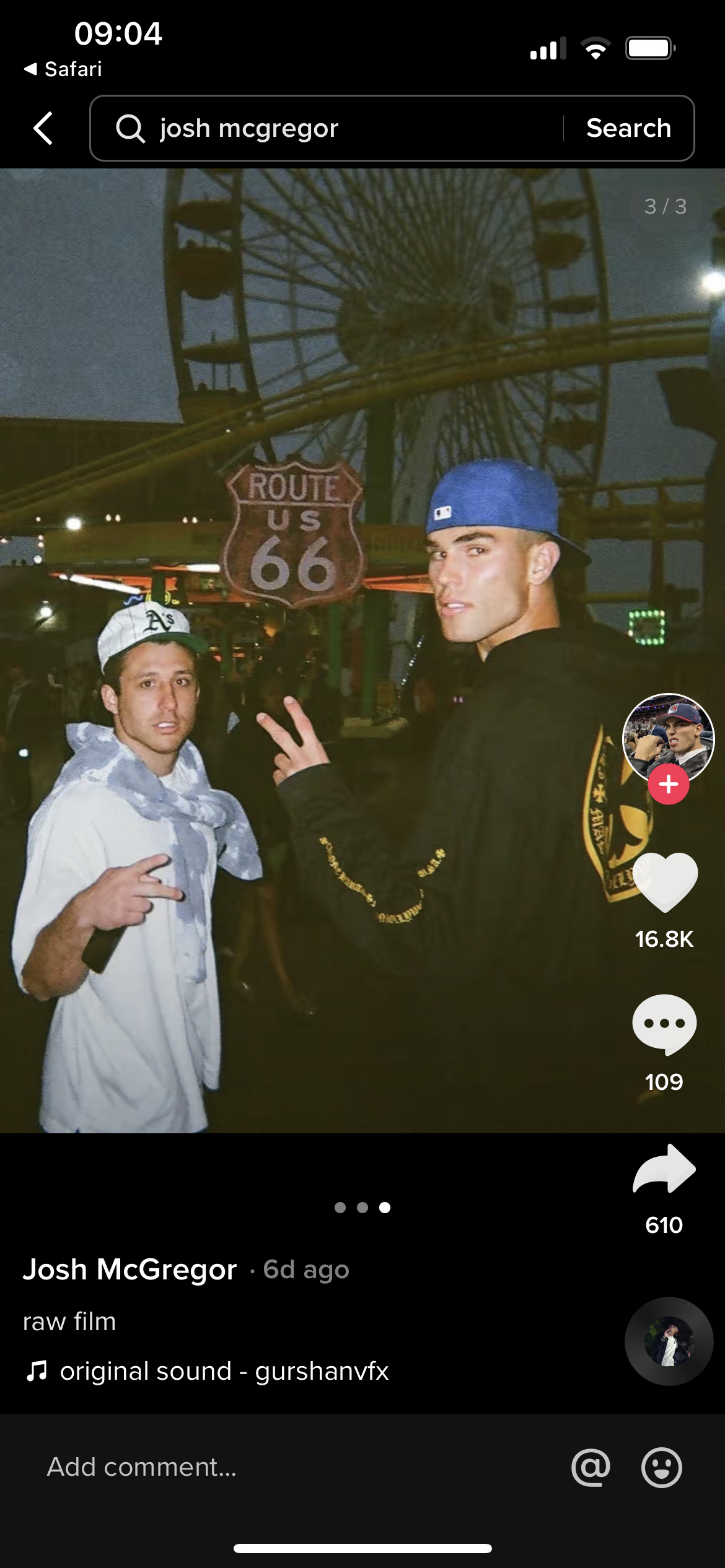Share this post via the arrow
Screen dimensions: 725x1568
coord(664,1169)
